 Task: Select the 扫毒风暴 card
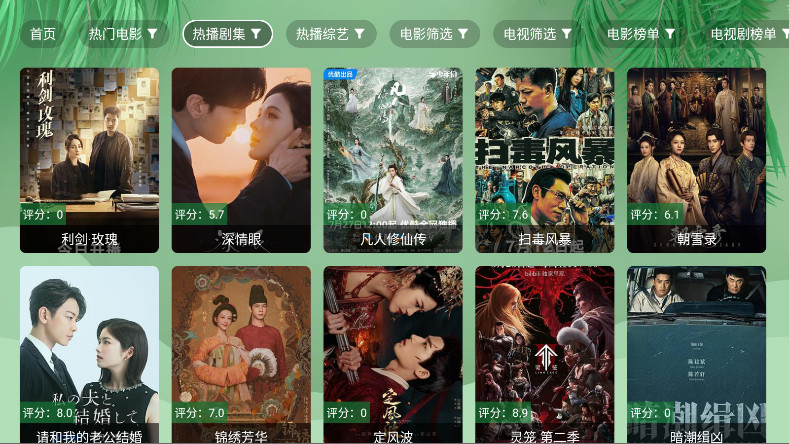[x=544, y=159]
